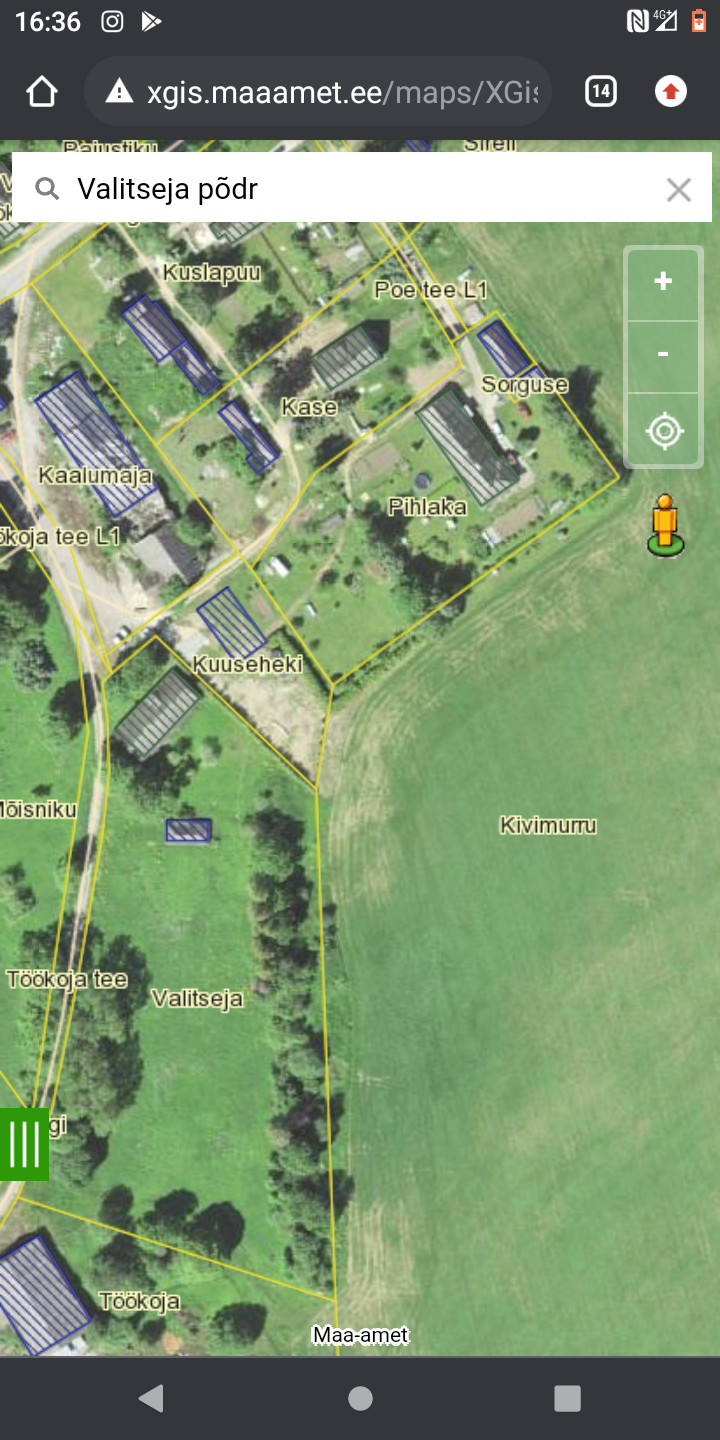Open the green side panel handle
The image size is (720, 1440).
[x=24, y=1145]
